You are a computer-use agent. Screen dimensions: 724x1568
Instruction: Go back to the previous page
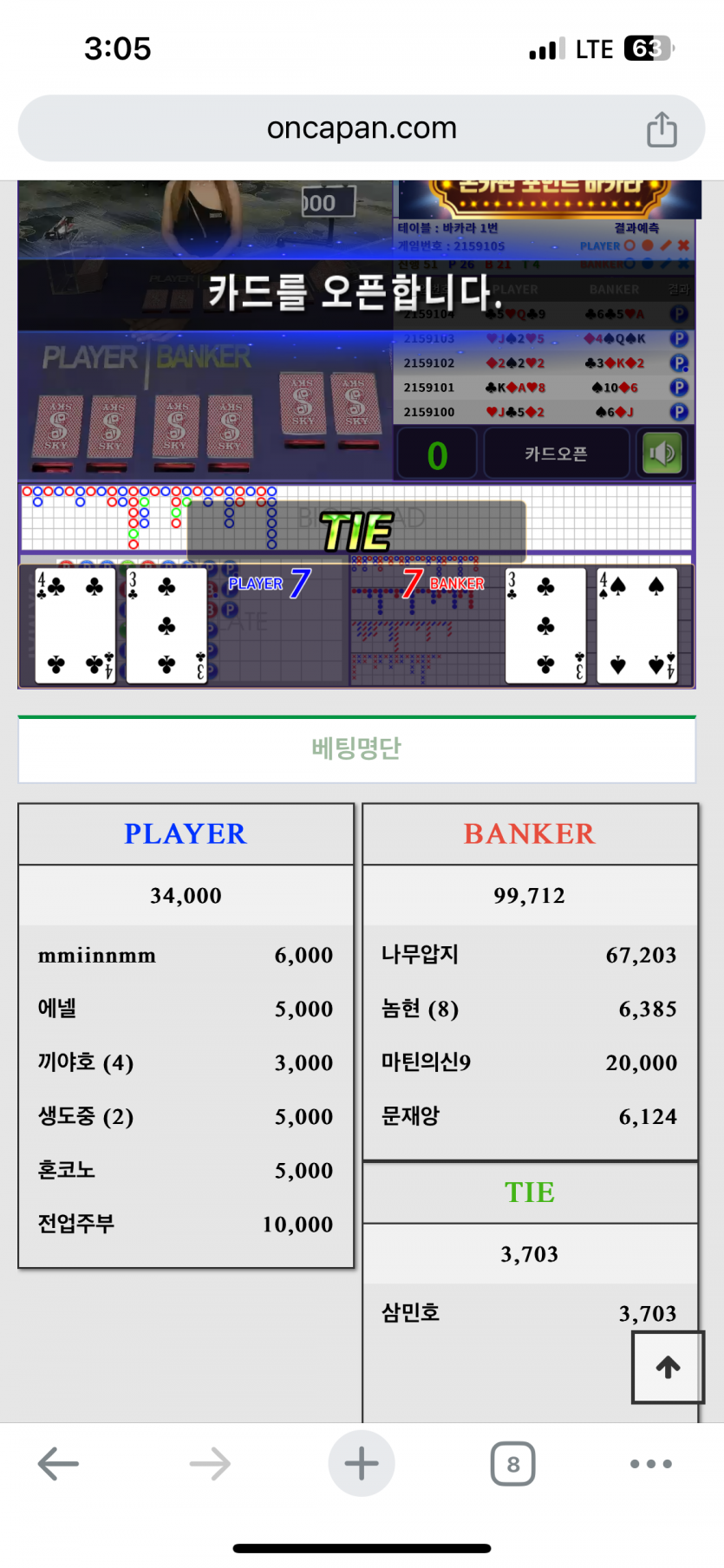[58, 1464]
